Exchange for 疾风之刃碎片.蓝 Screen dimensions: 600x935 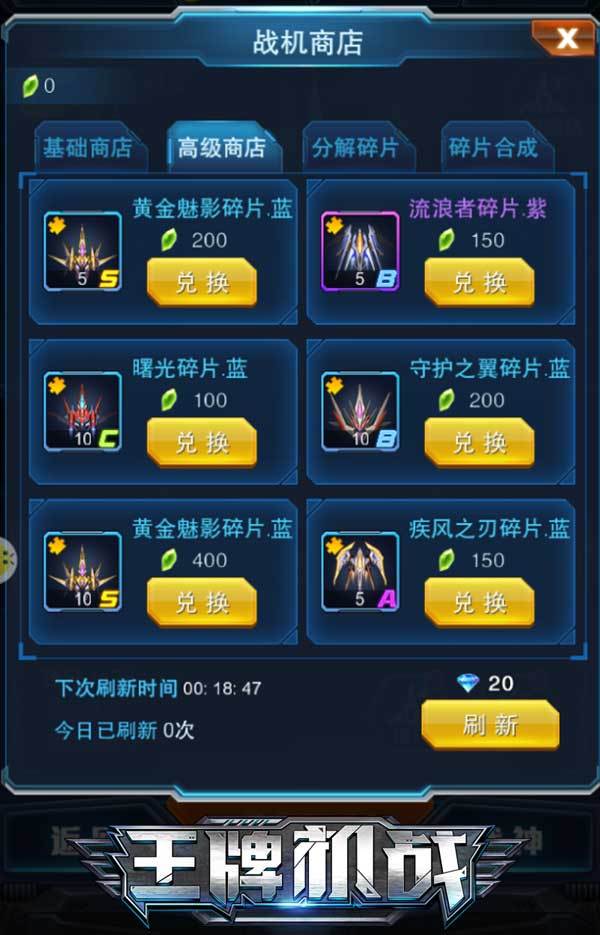(479, 602)
